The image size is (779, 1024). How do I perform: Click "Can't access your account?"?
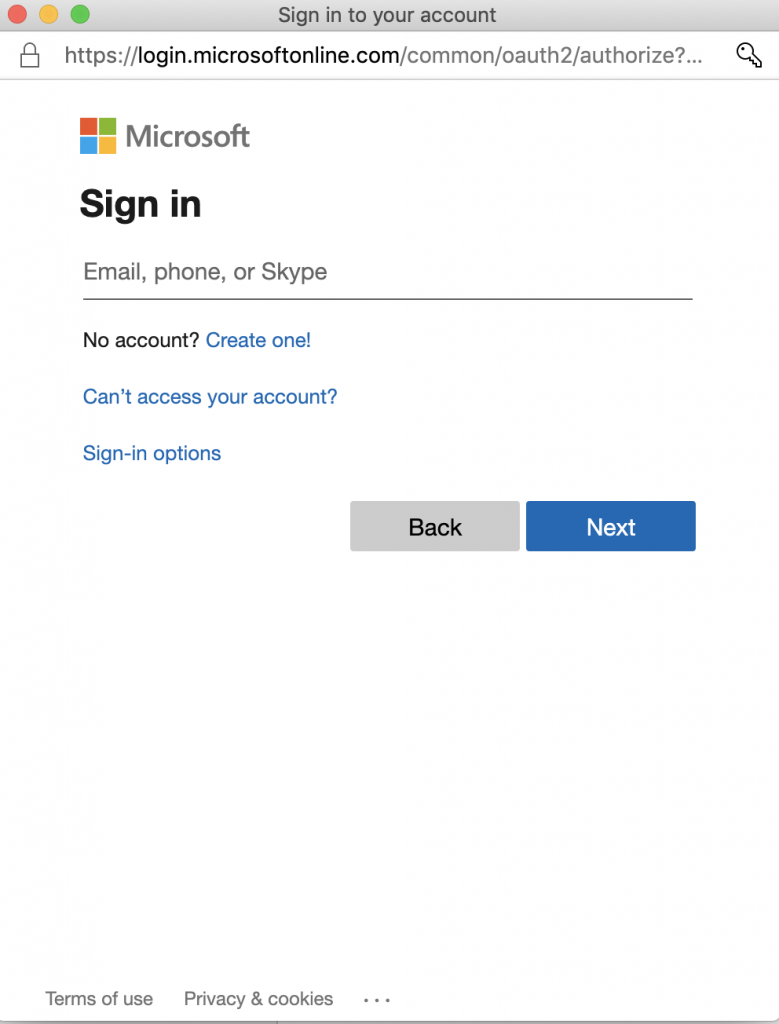click(x=209, y=396)
